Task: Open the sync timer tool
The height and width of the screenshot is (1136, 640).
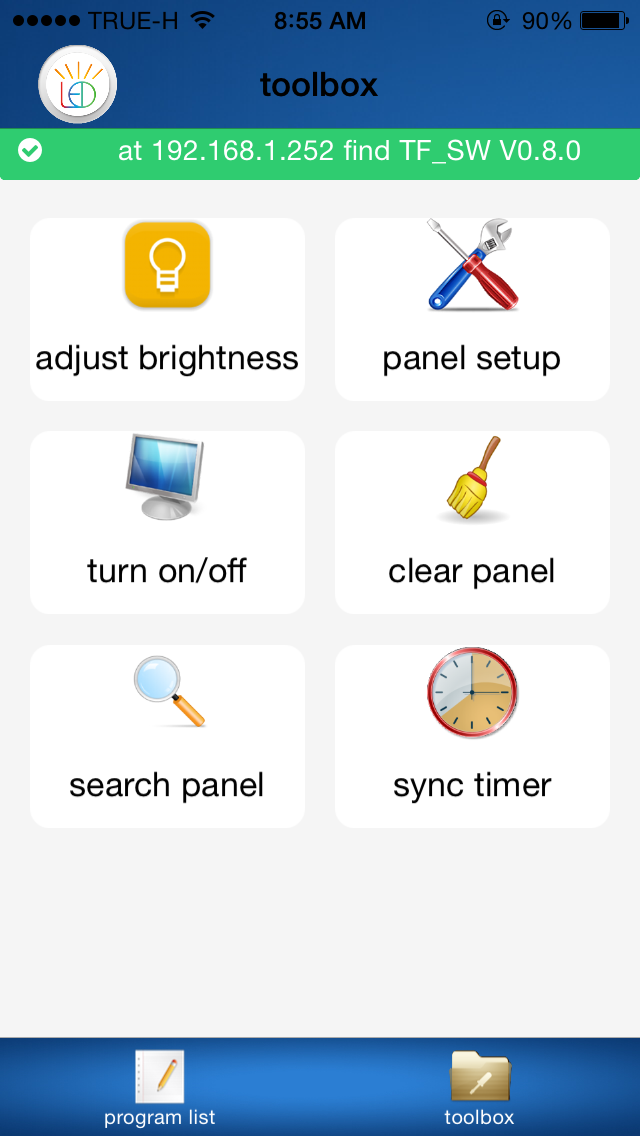Action: point(472,736)
